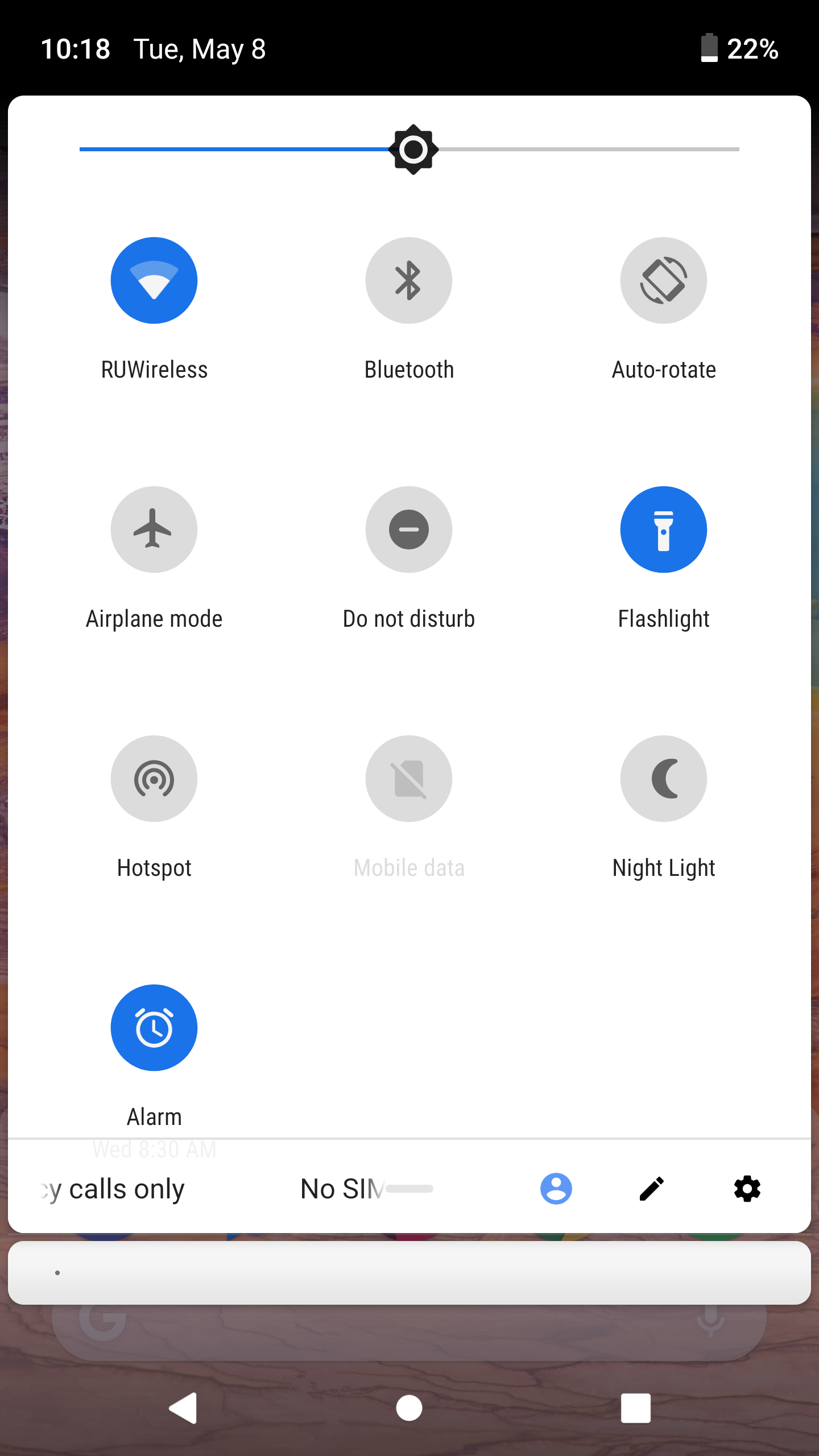Adjust the brightness slider
The height and width of the screenshot is (1456, 819).
[412, 149]
